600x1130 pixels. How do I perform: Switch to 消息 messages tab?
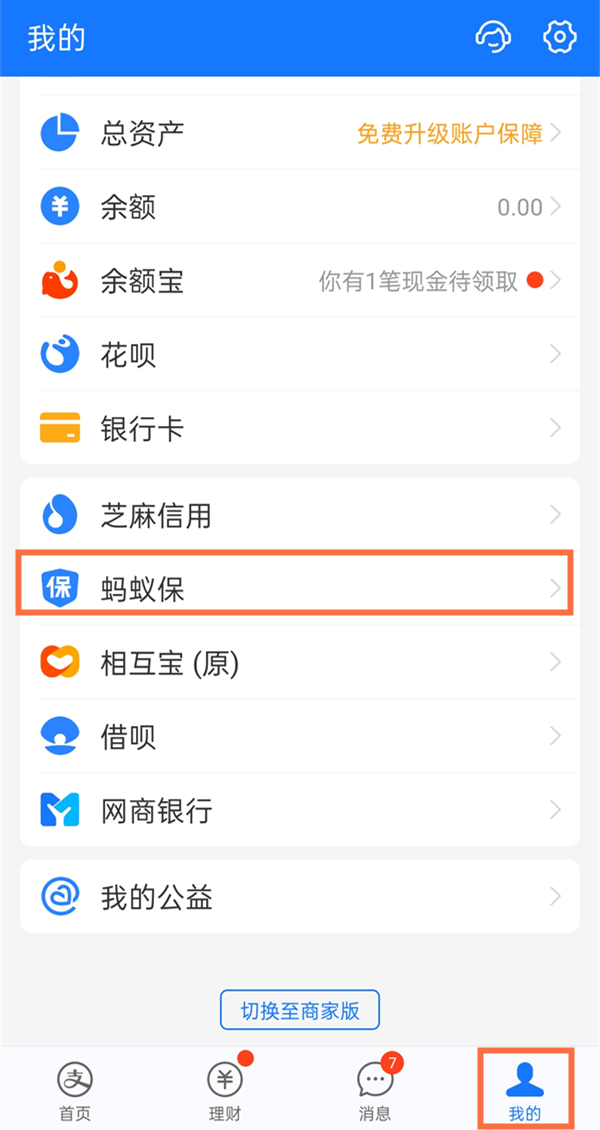(375, 1090)
